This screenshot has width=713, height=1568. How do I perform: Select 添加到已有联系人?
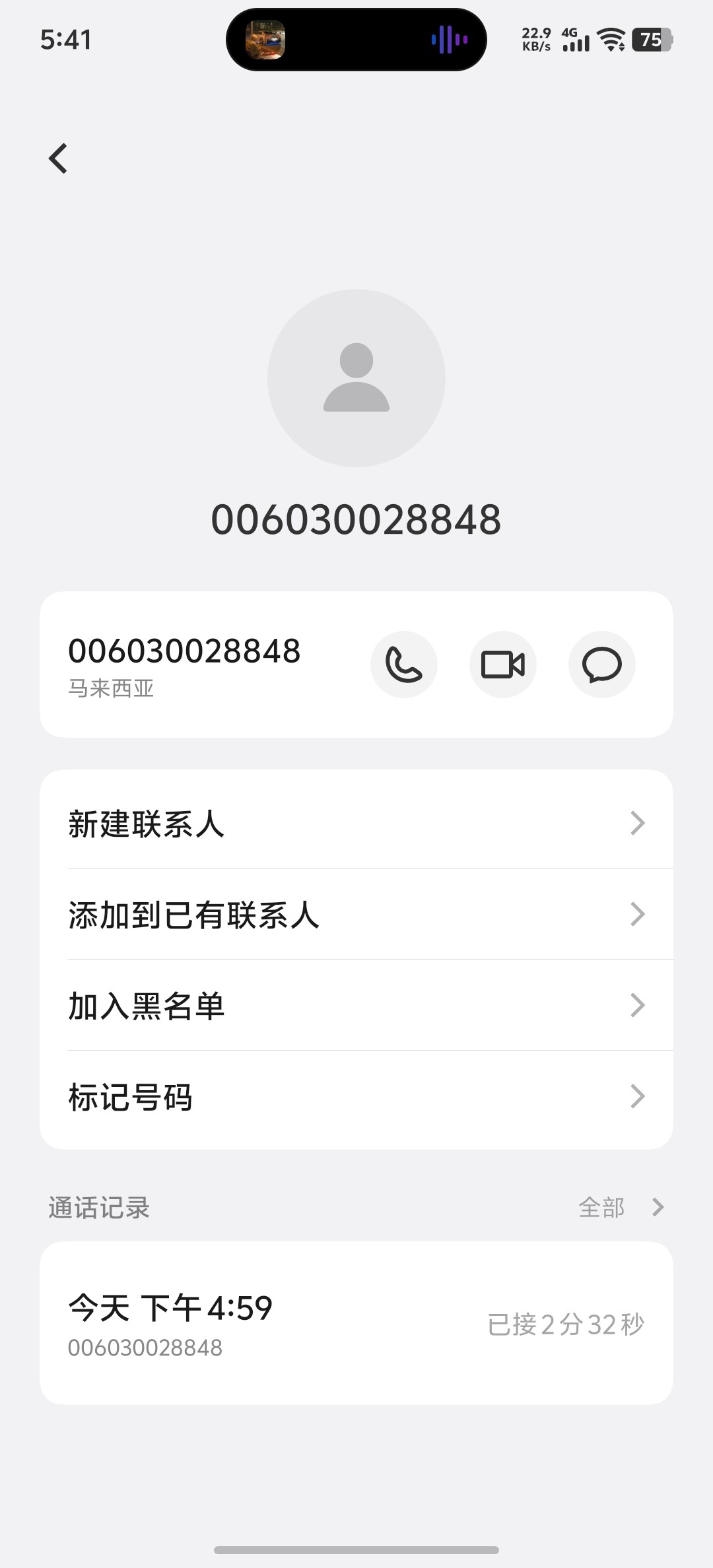coord(356,915)
